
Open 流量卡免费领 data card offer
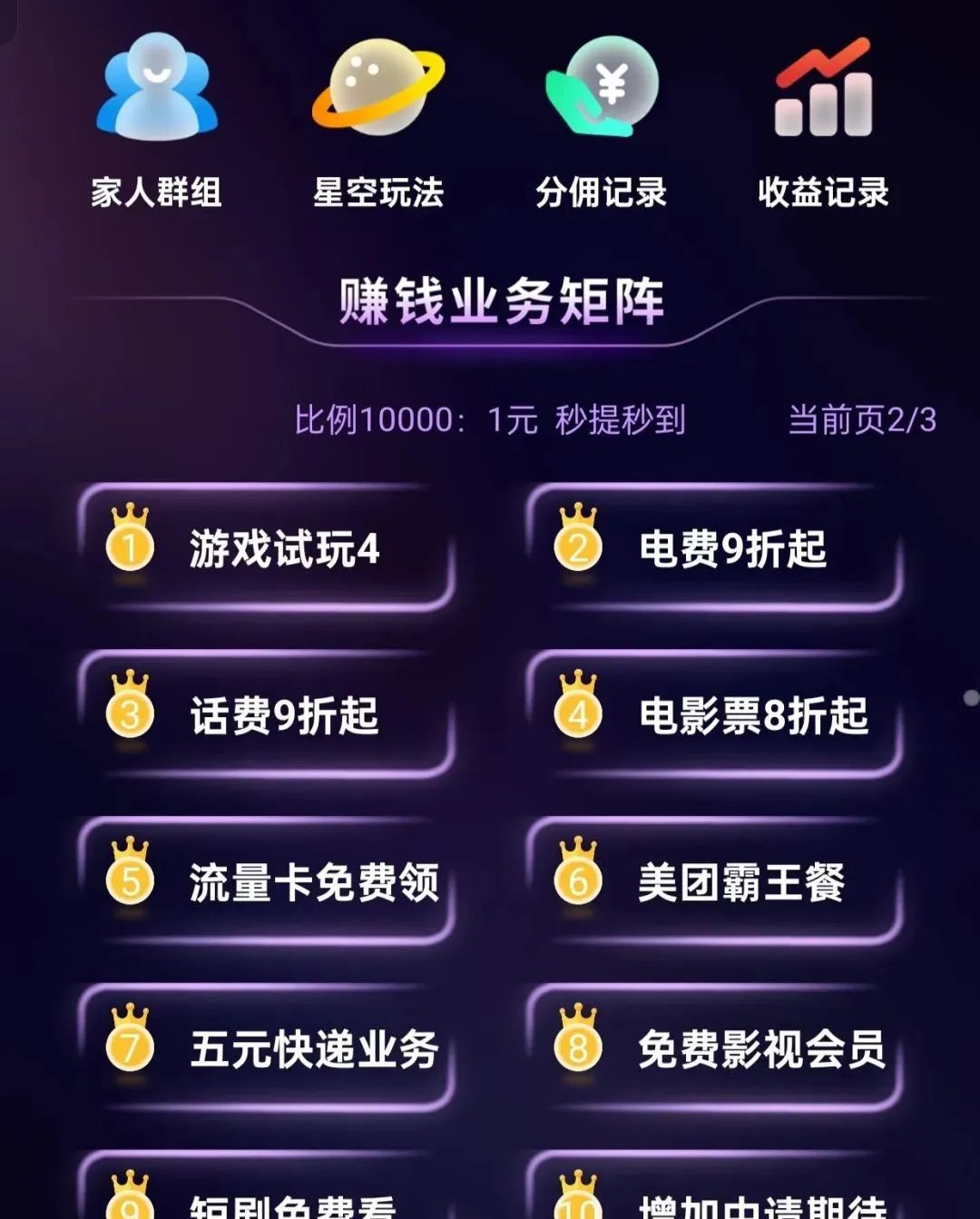[x=268, y=881]
